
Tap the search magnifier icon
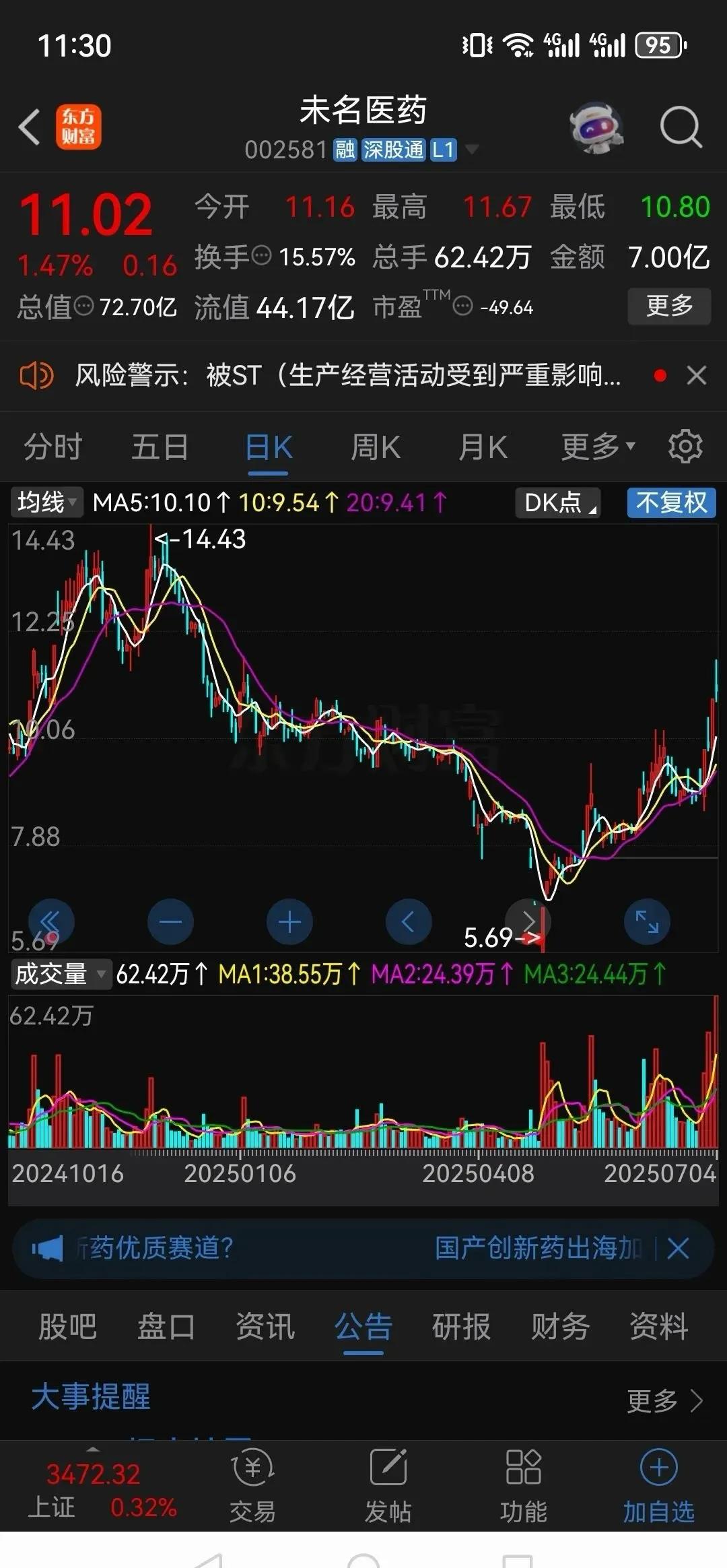pos(681,127)
